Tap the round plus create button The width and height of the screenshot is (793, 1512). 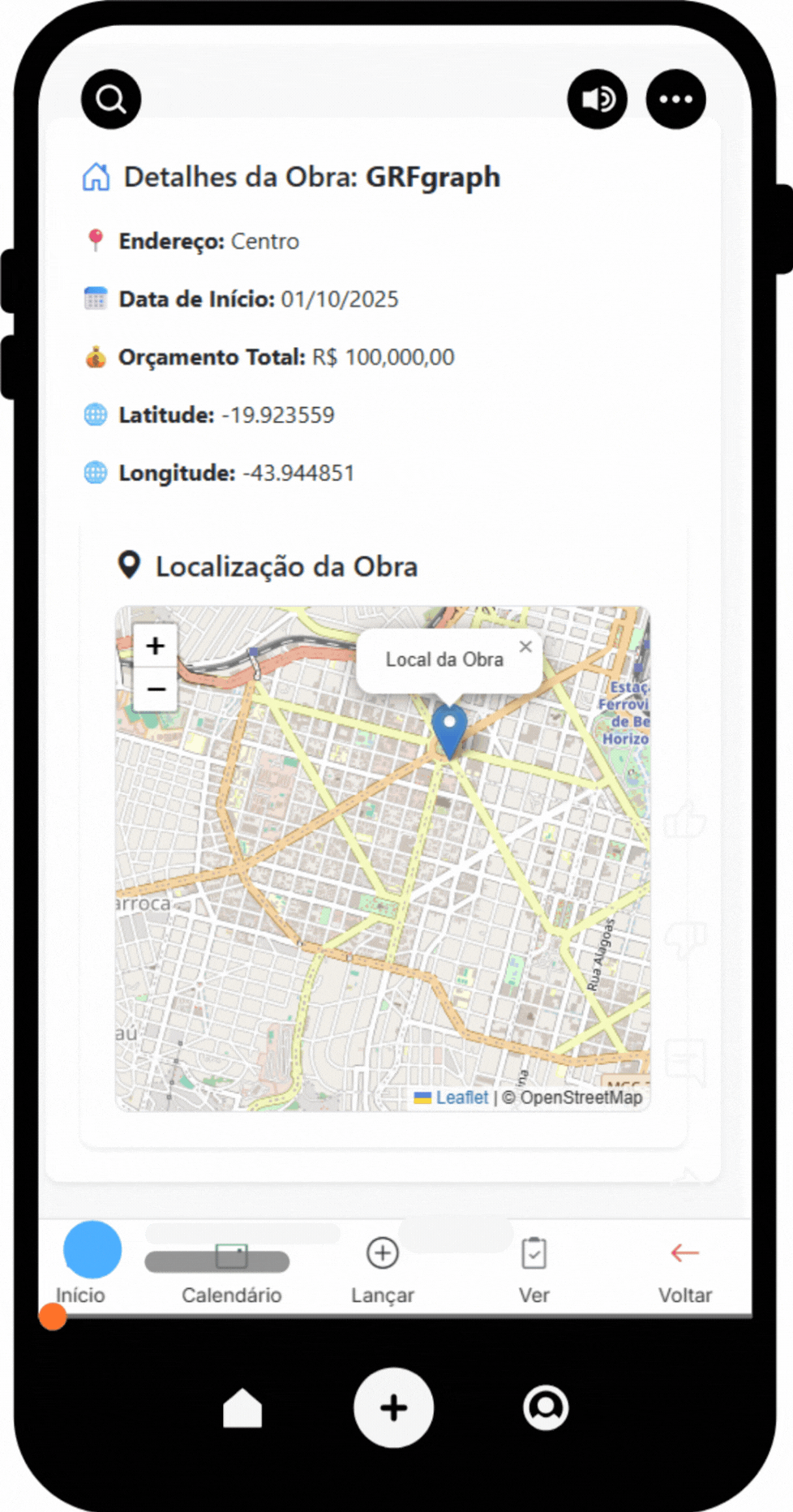[x=394, y=1408]
